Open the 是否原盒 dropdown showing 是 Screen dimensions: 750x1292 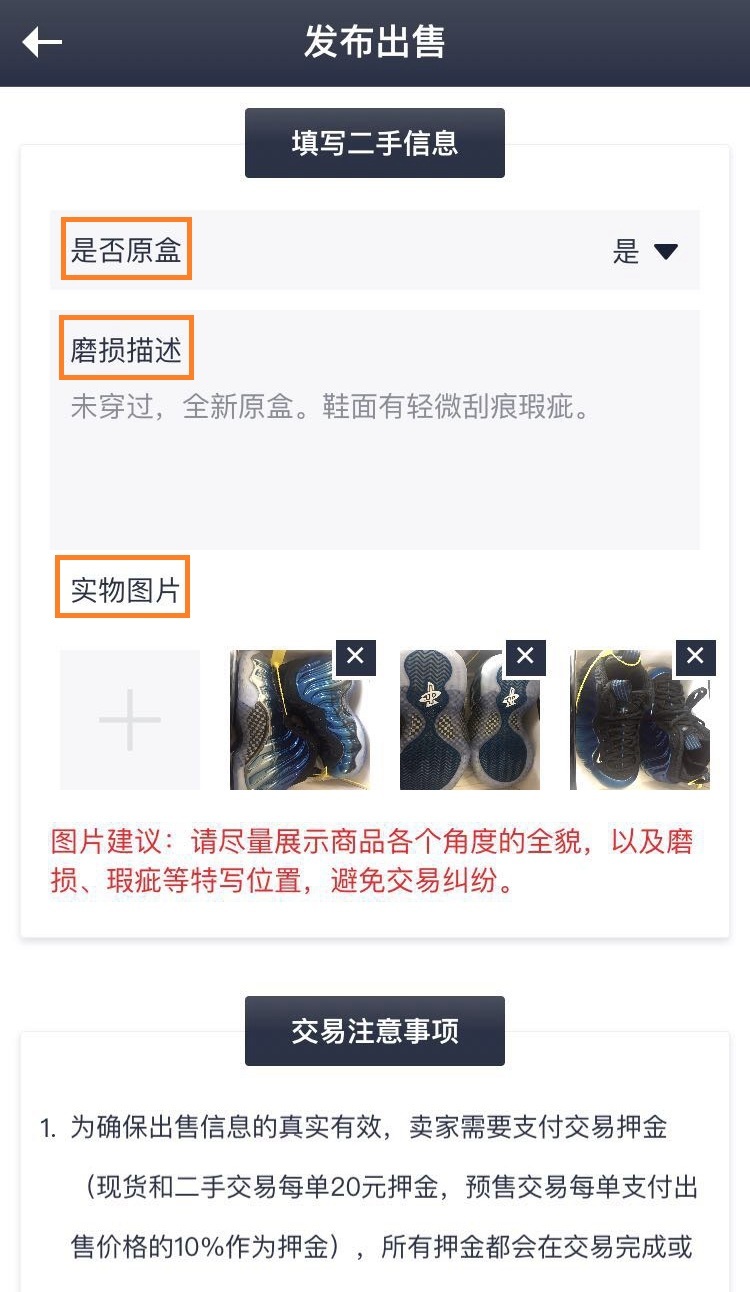click(x=646, y=252)
